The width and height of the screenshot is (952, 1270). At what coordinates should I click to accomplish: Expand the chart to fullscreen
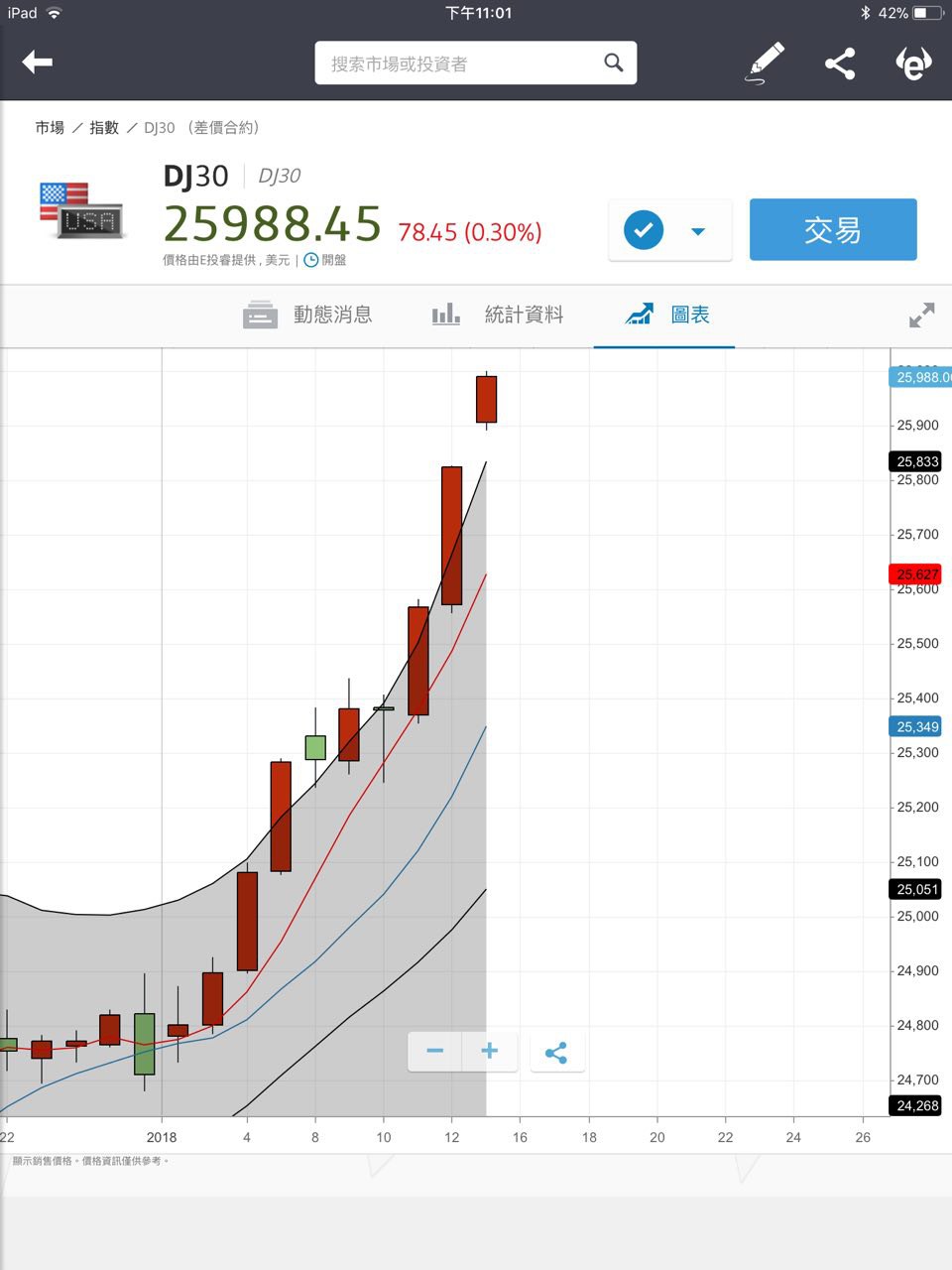[921, 316]
